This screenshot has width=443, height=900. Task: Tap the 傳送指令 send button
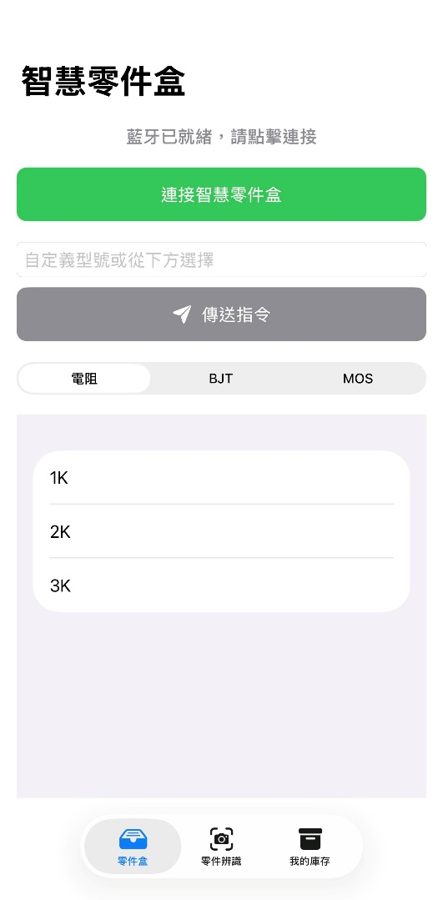tap(221, 314)
